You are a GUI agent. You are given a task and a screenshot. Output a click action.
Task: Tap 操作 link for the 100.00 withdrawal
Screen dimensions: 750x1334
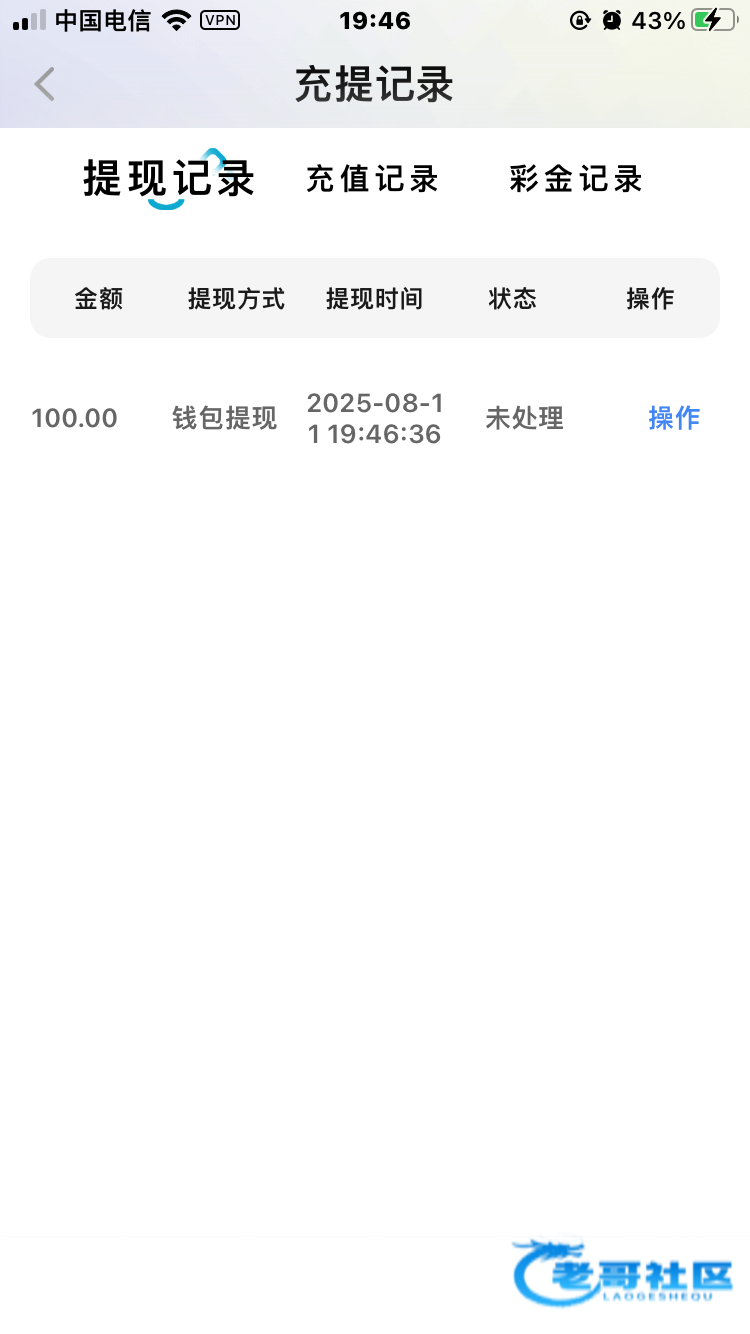[x=674, y=418]
